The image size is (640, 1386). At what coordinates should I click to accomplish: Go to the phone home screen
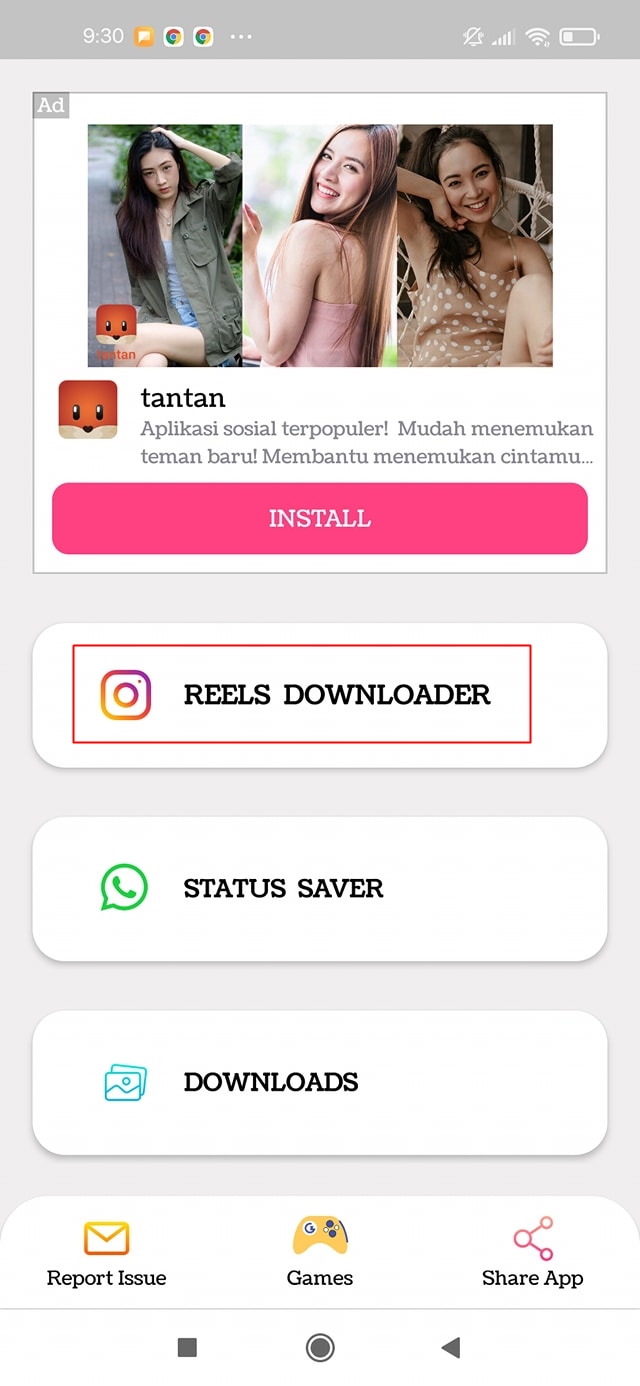point(320,1347)
